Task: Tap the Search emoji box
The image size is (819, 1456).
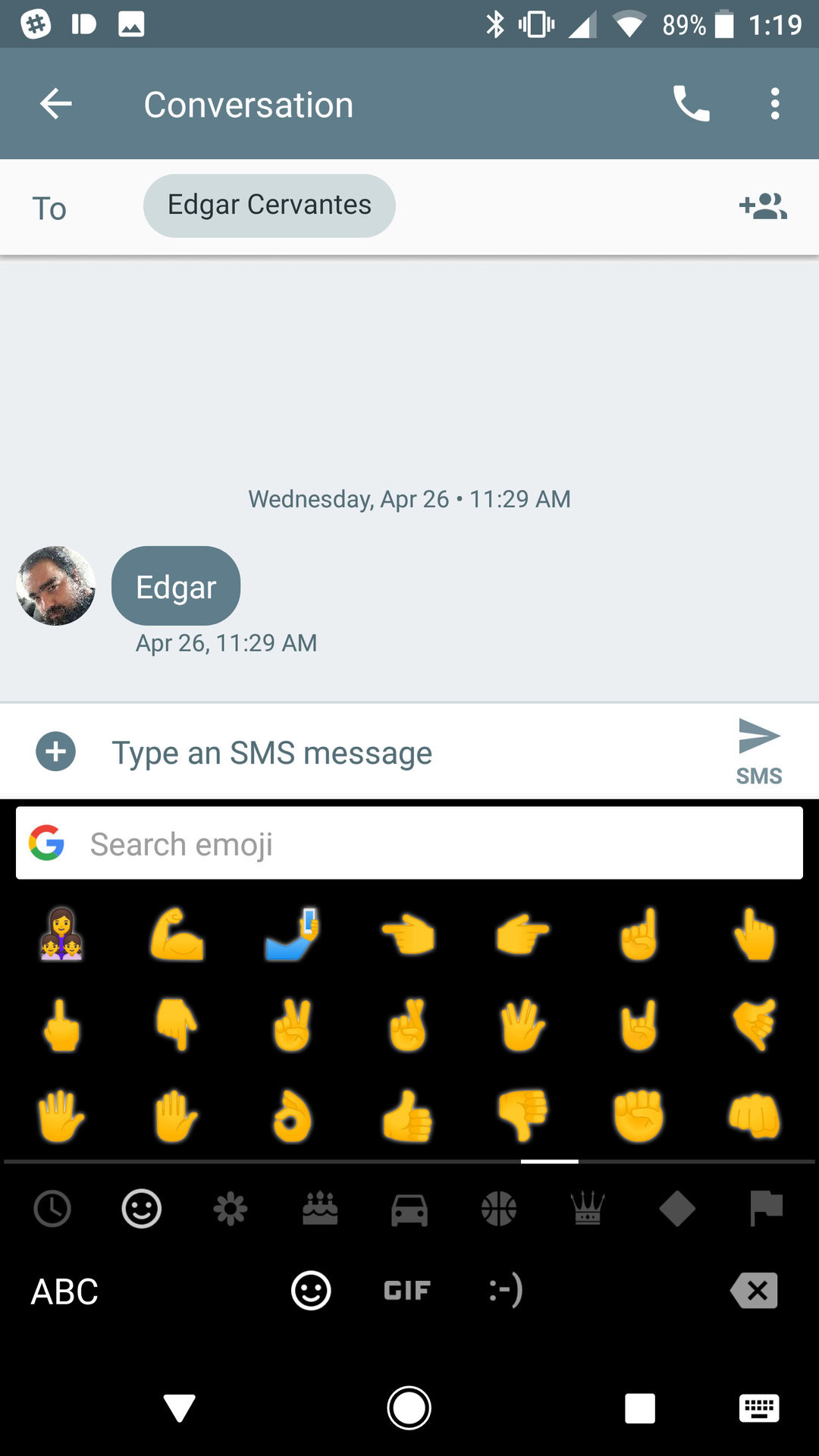Action: point(409,843)
